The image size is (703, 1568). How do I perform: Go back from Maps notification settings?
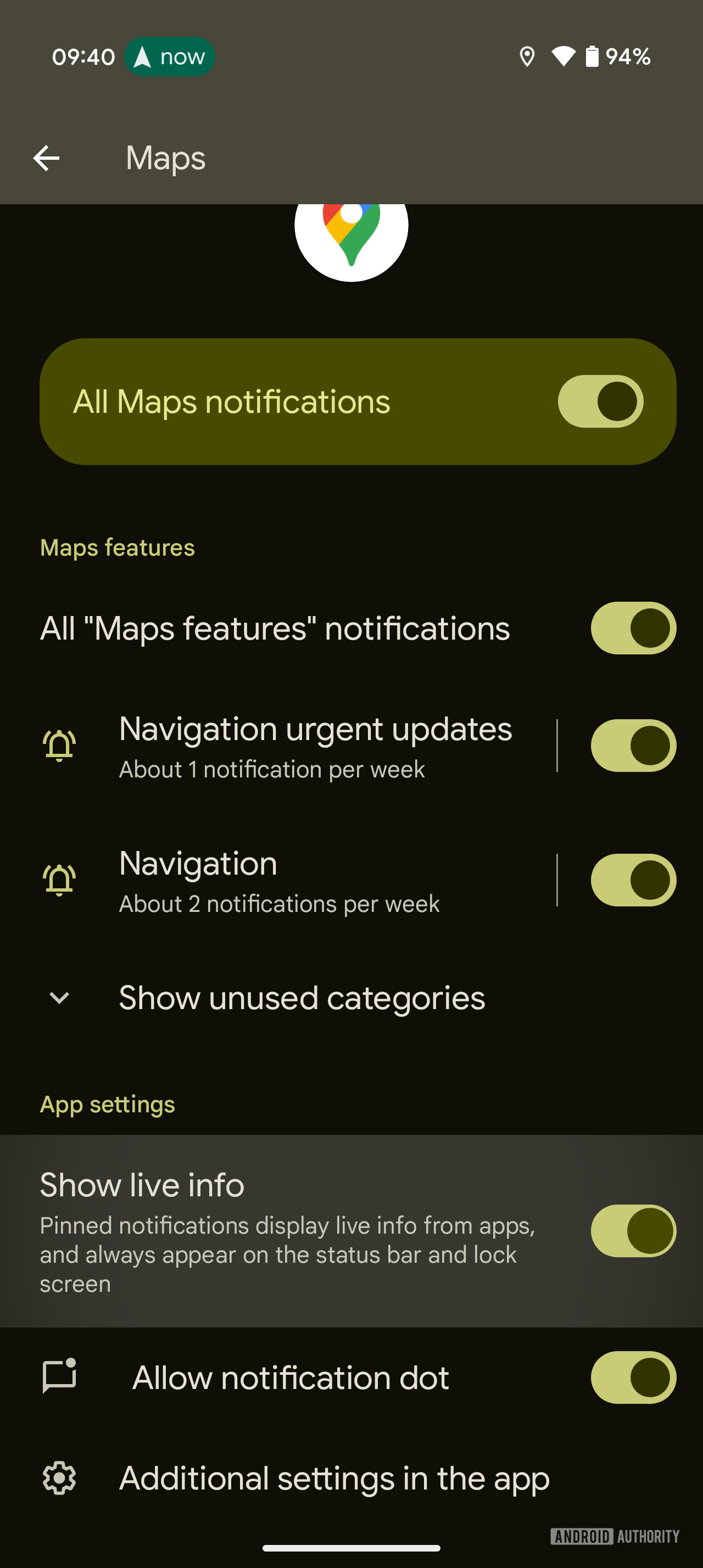(x=46, y=159)
